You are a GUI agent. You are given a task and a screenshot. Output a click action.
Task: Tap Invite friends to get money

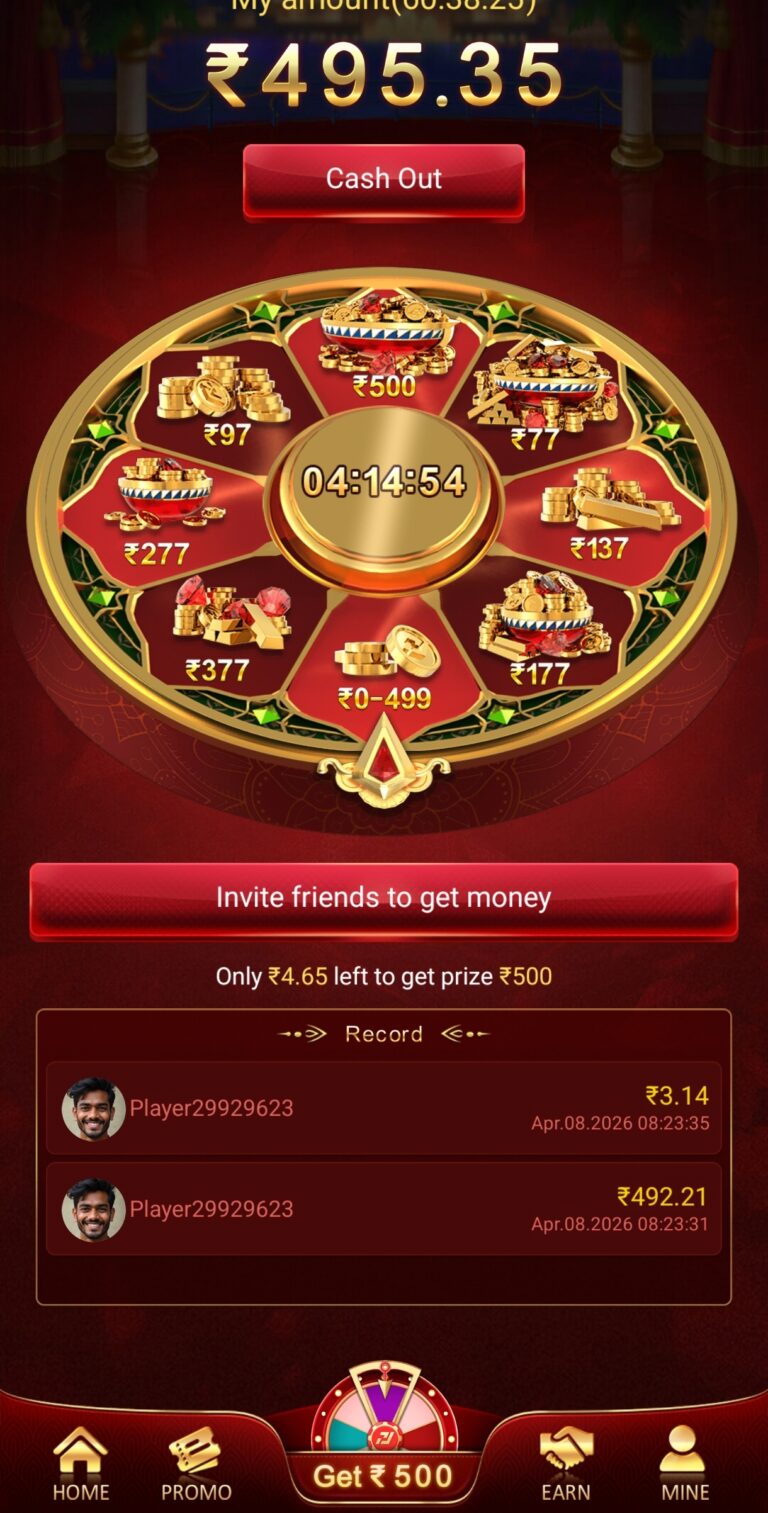(x=383, y=898)
